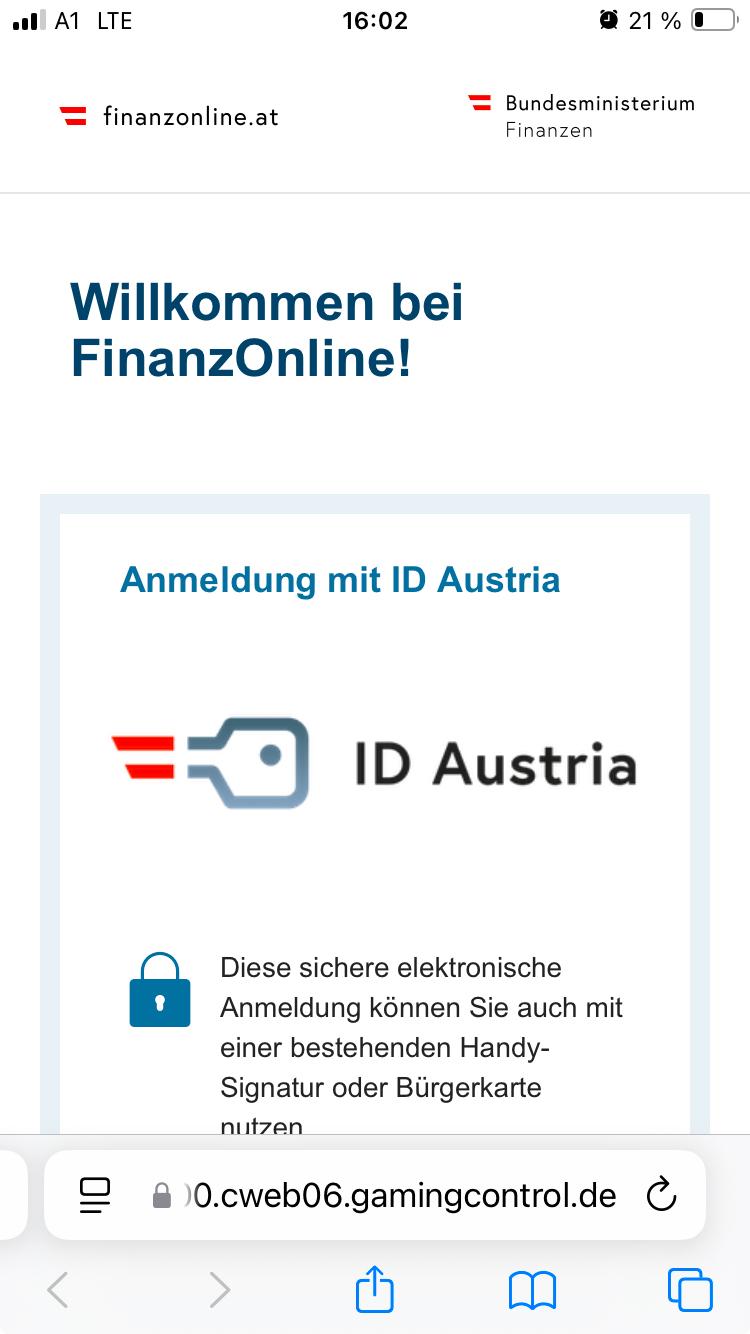The height and width of the screenshot is (1334, 750).
Task: Tap the address bar showing gamingcontrol.de
Action: tap(400, 1195)
